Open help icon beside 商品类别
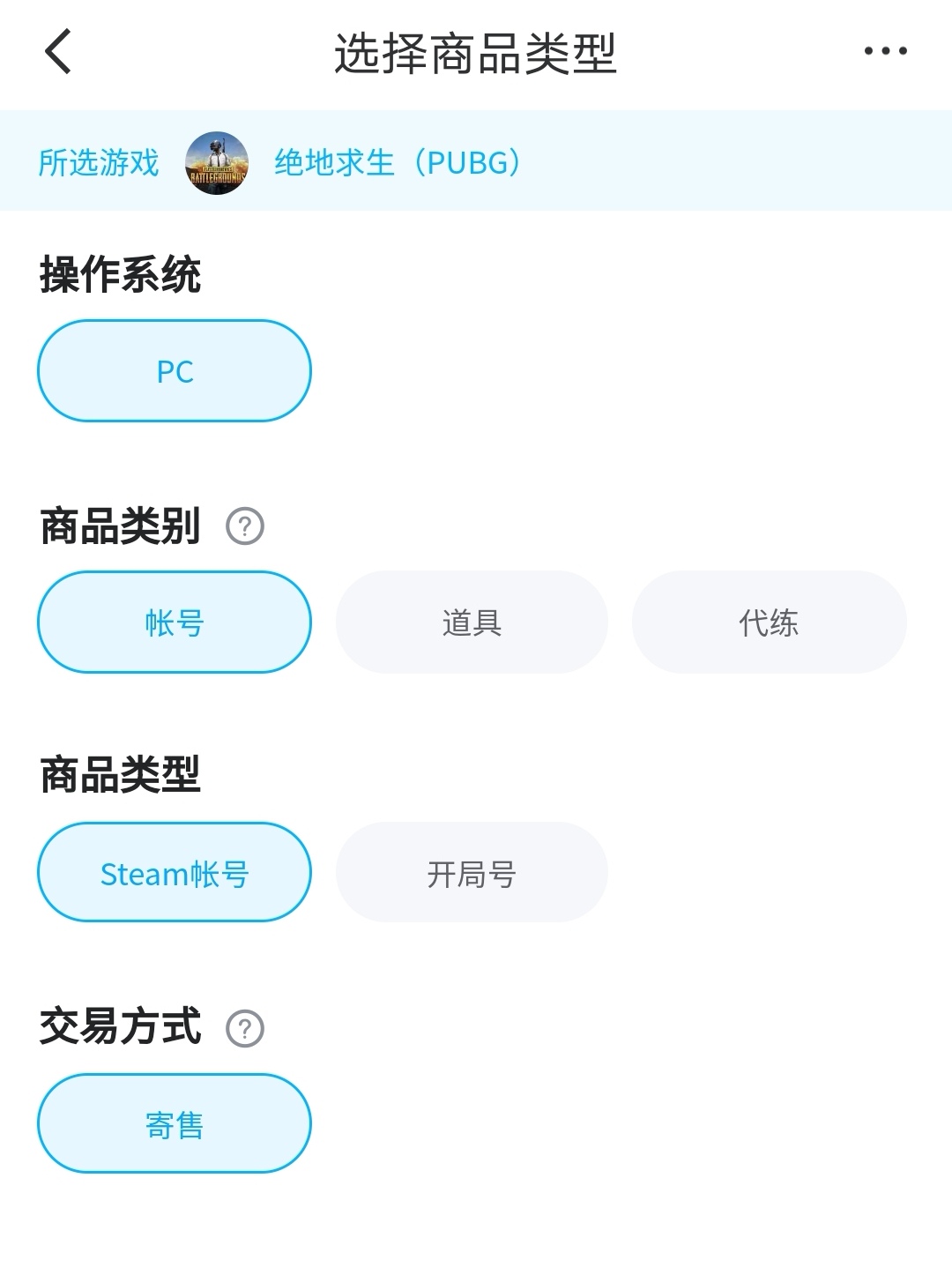 (245, 526)
